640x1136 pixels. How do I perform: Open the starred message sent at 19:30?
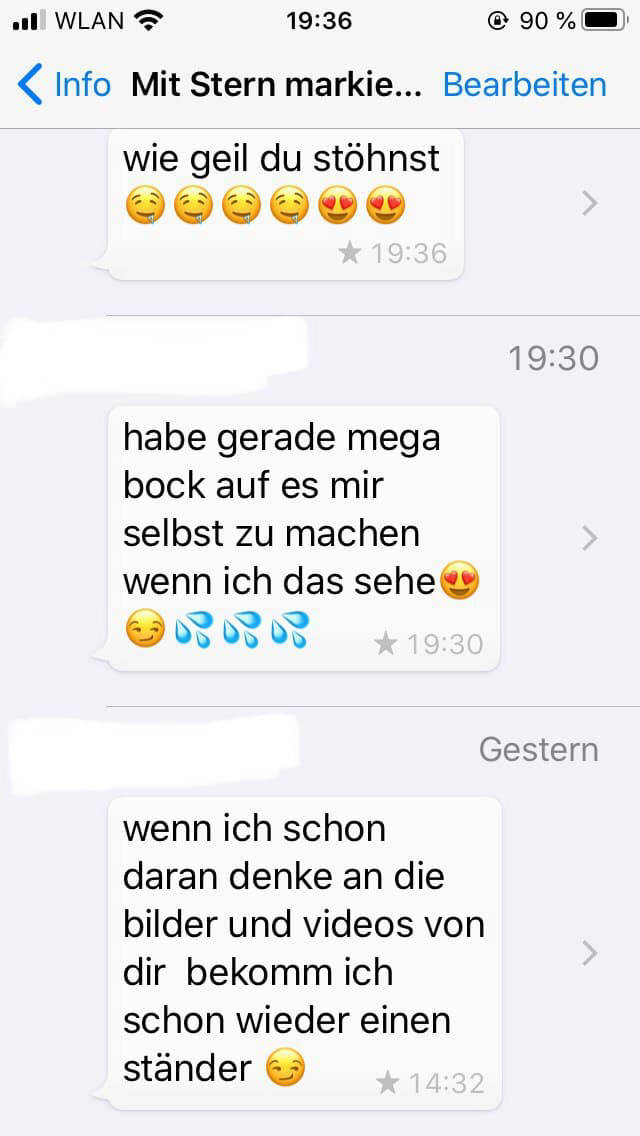click(x=589, y=539)
